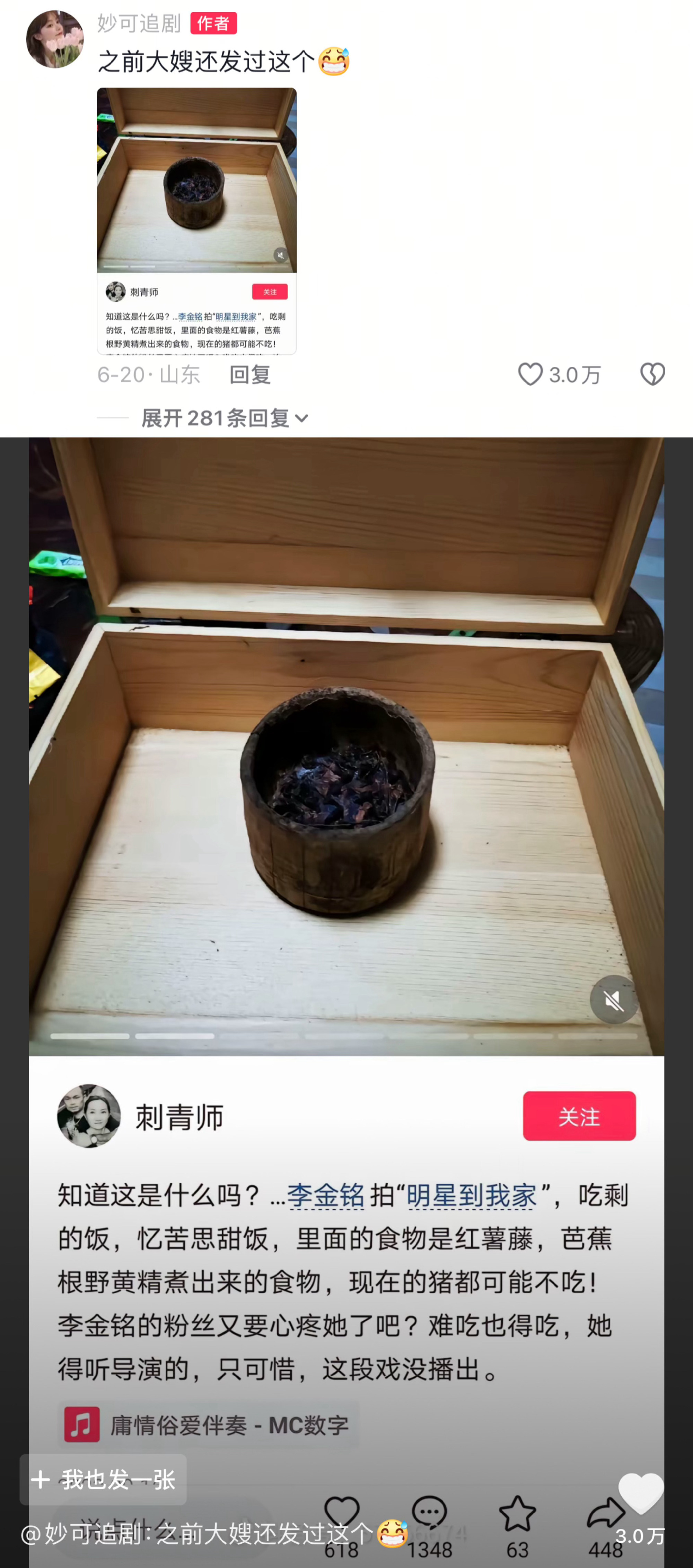
Task: Reply to 妙可追剧's comment
Action: 250,374
